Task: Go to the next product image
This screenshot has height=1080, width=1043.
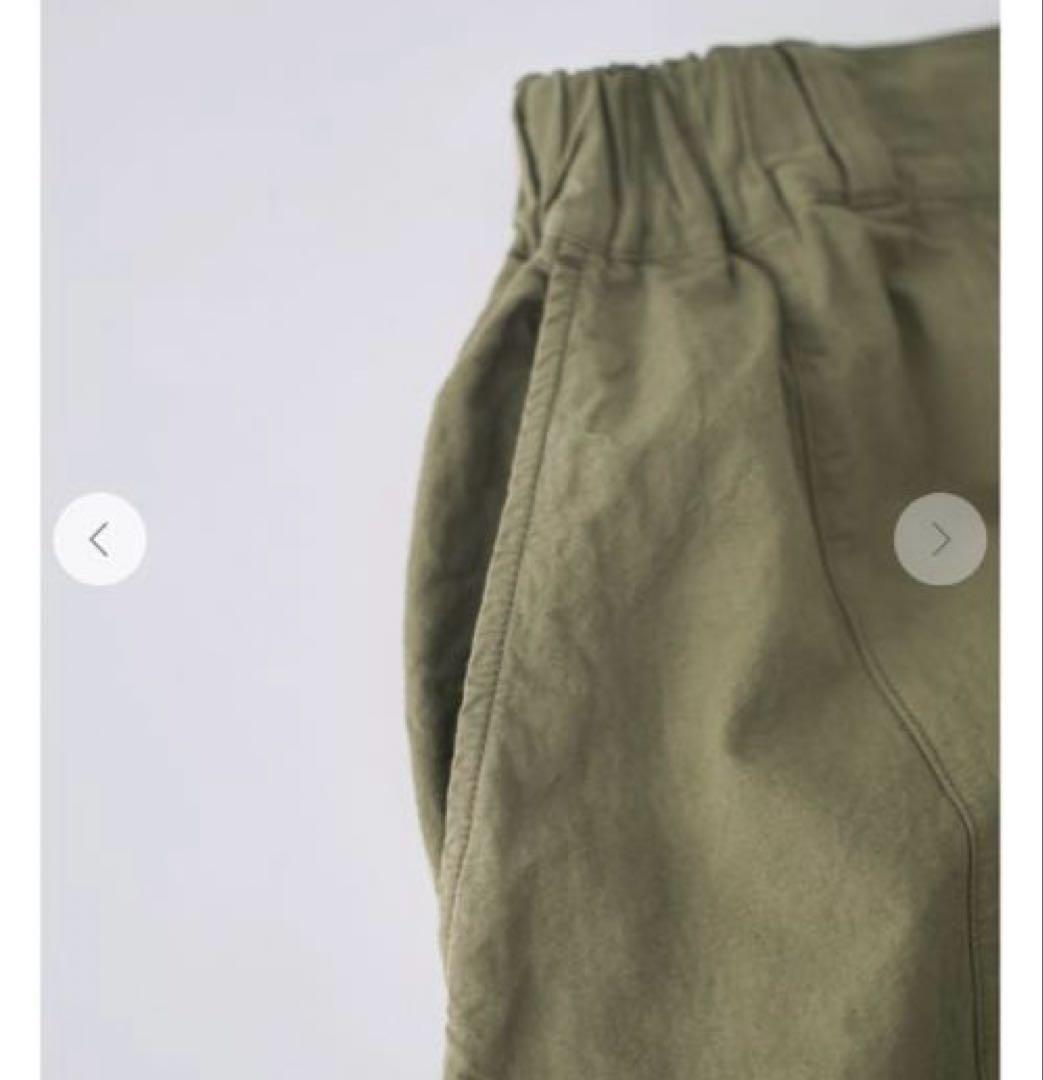Action: click(x=939, y=539)
